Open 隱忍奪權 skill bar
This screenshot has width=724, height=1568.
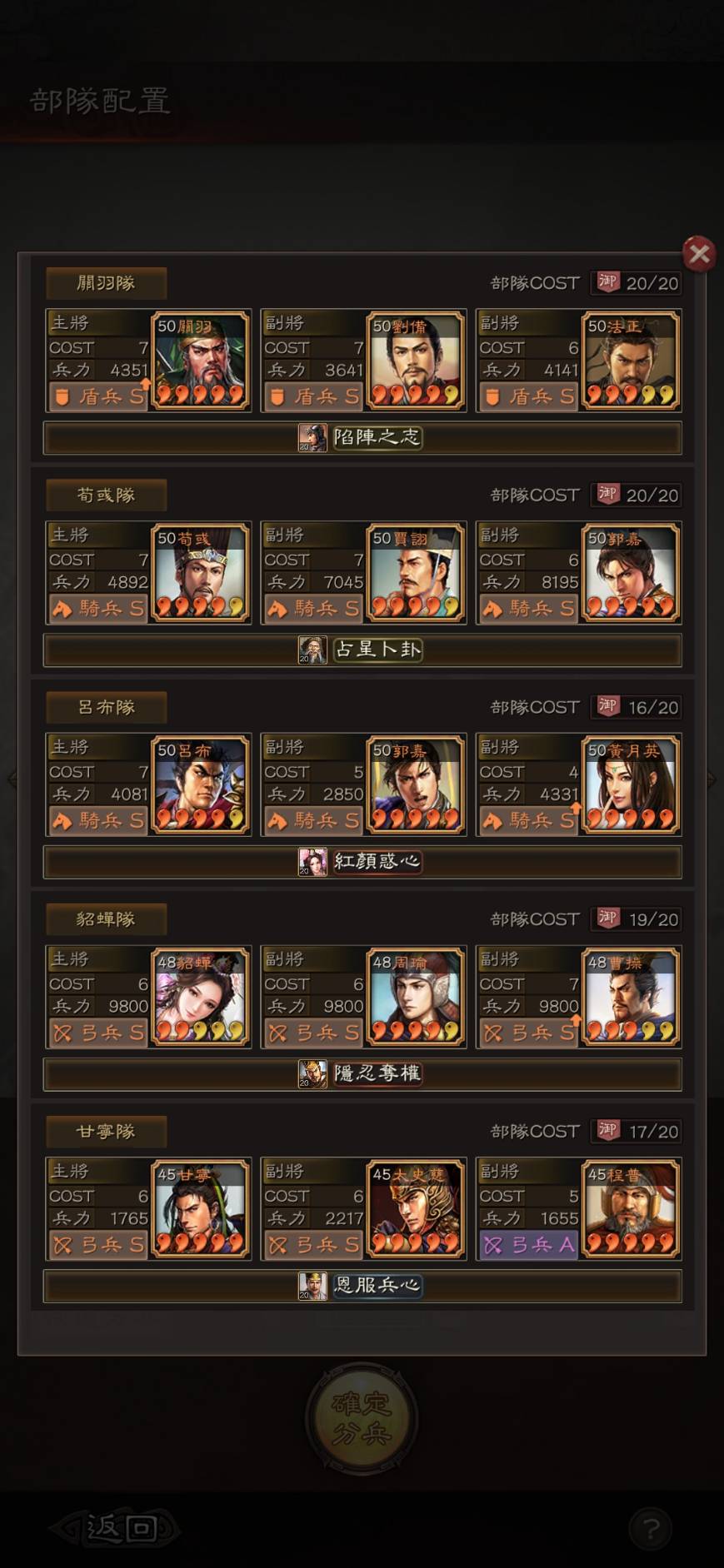[x=362, y=1073]
